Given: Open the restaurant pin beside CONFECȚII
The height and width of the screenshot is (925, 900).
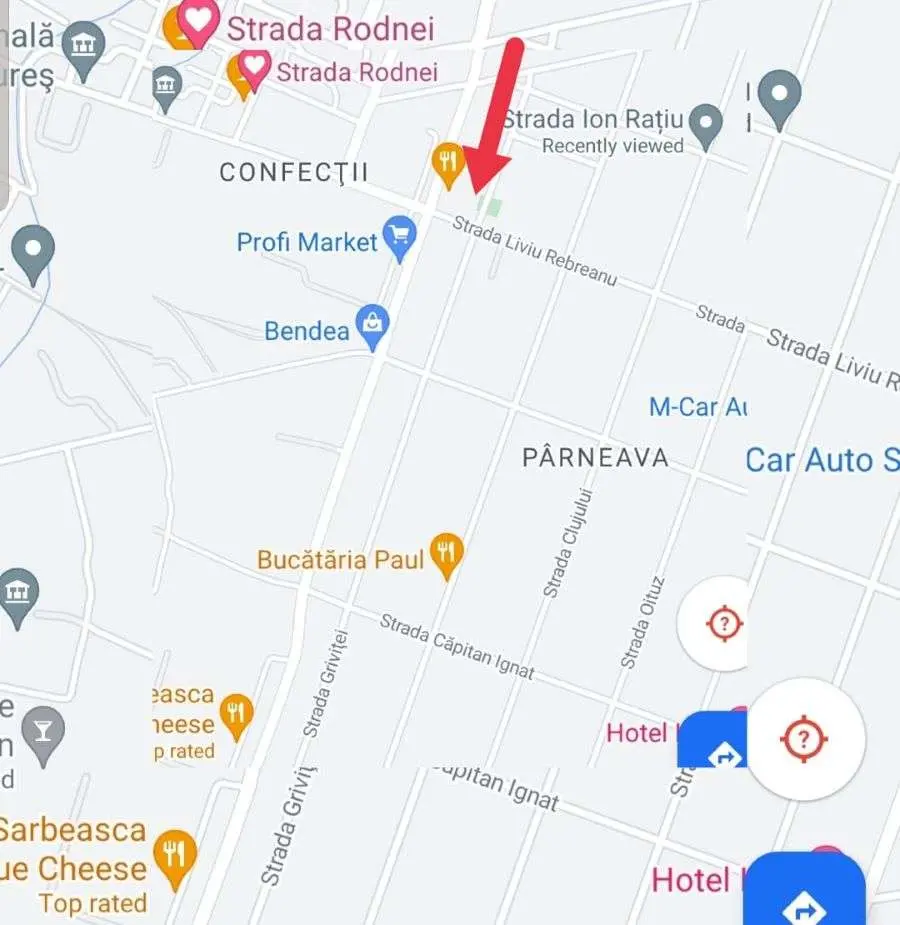Looking at the screenshot, I should coord(448,161).
